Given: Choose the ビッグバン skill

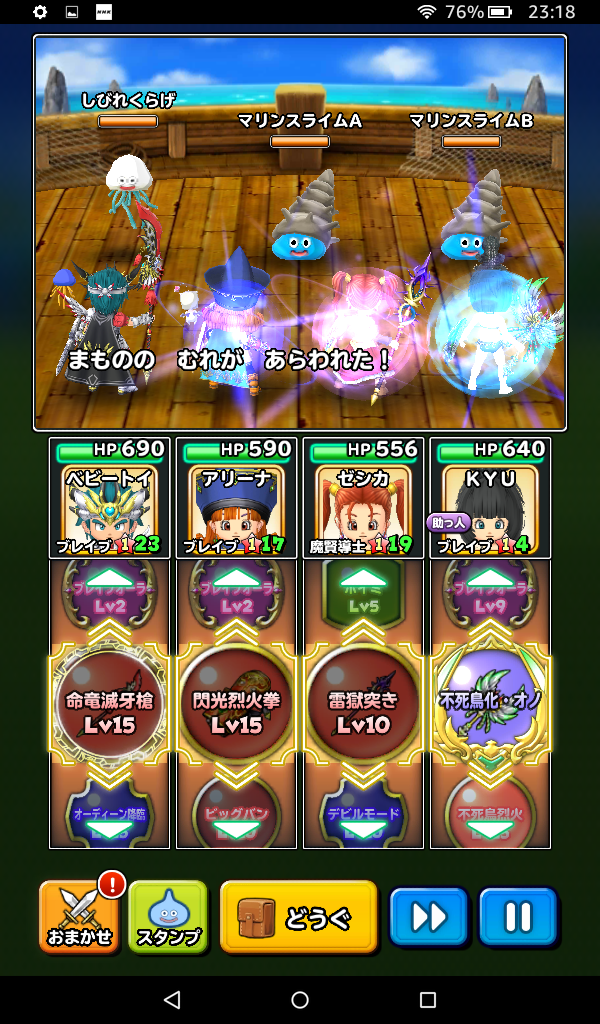Looking at the screenshot, I should tap(236, 812).
